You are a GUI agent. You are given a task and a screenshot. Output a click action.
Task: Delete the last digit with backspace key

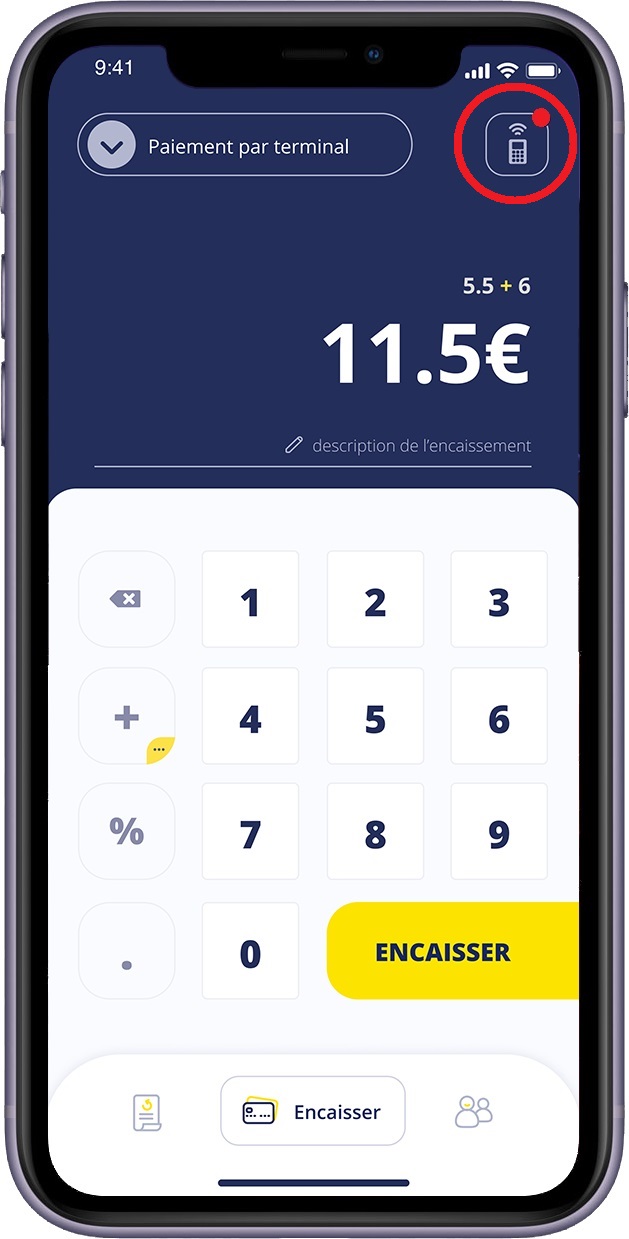126,599
